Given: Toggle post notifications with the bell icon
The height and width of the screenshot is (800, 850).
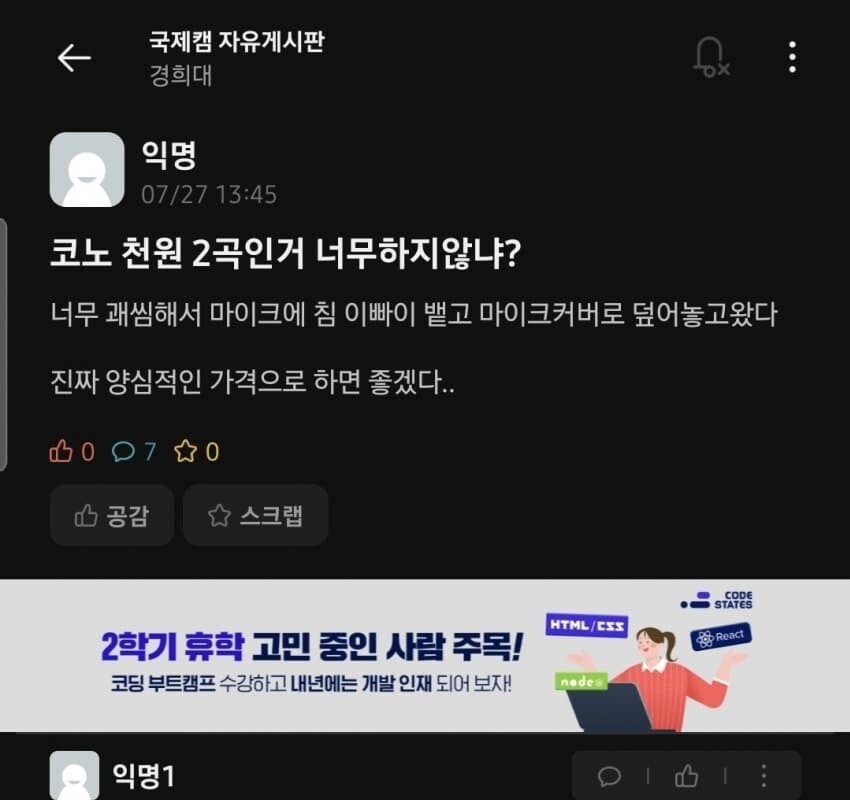Looking at the screenshot, I should click(x=710, y=57).
